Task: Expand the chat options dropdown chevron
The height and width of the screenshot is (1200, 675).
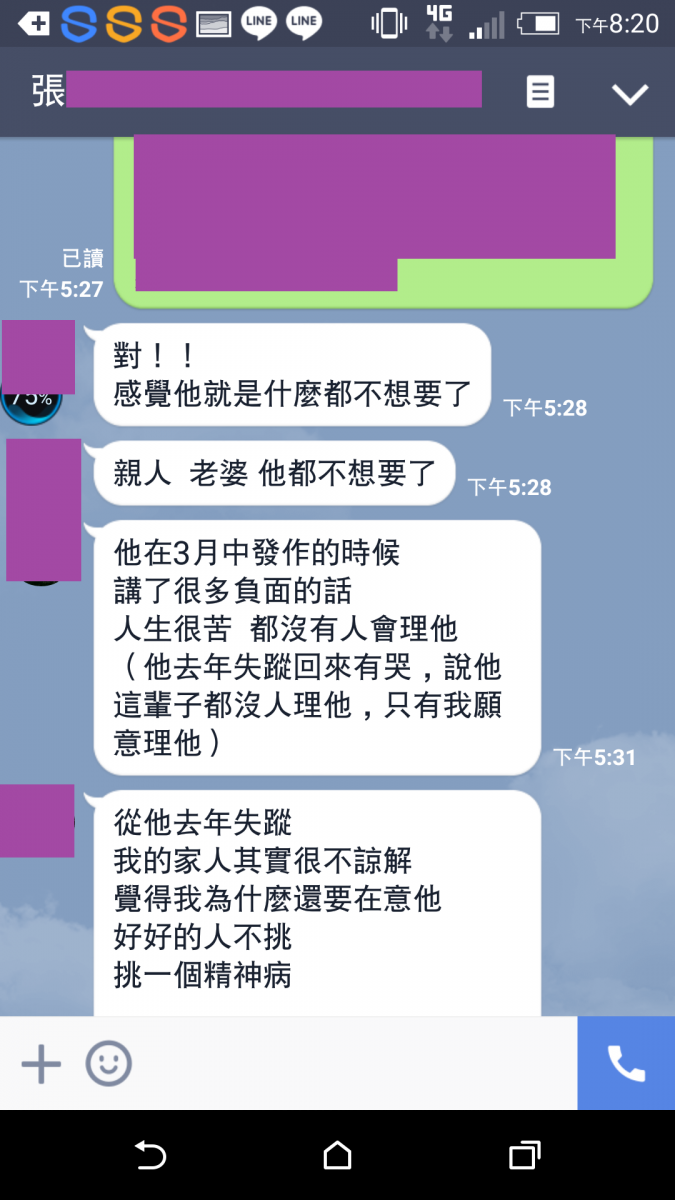Action: pyautogui.click(x=630, y=94)
